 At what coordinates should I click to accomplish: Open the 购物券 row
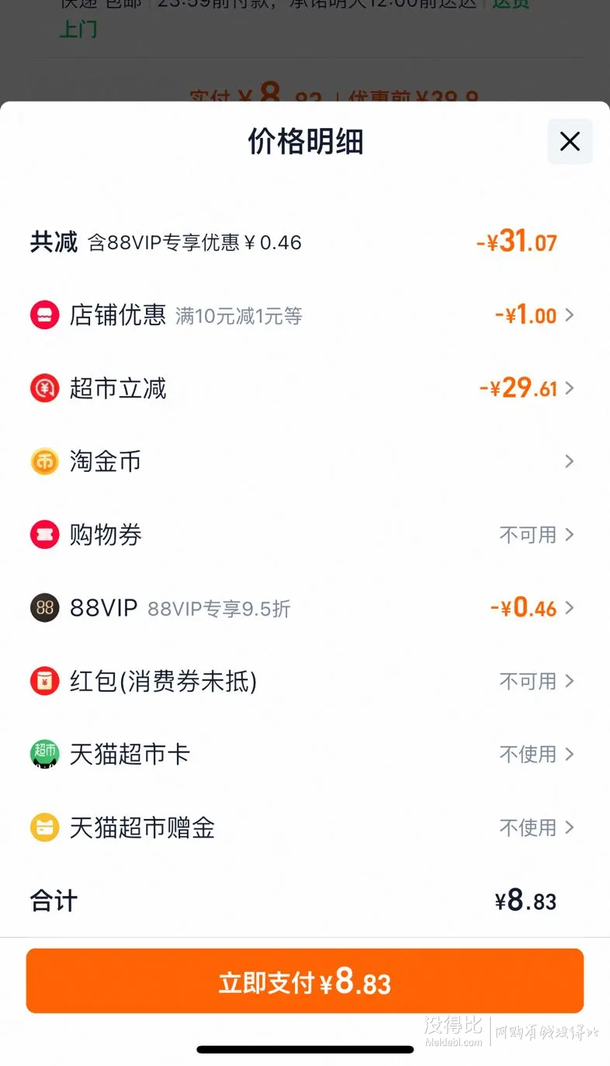(x=305, y=535)
